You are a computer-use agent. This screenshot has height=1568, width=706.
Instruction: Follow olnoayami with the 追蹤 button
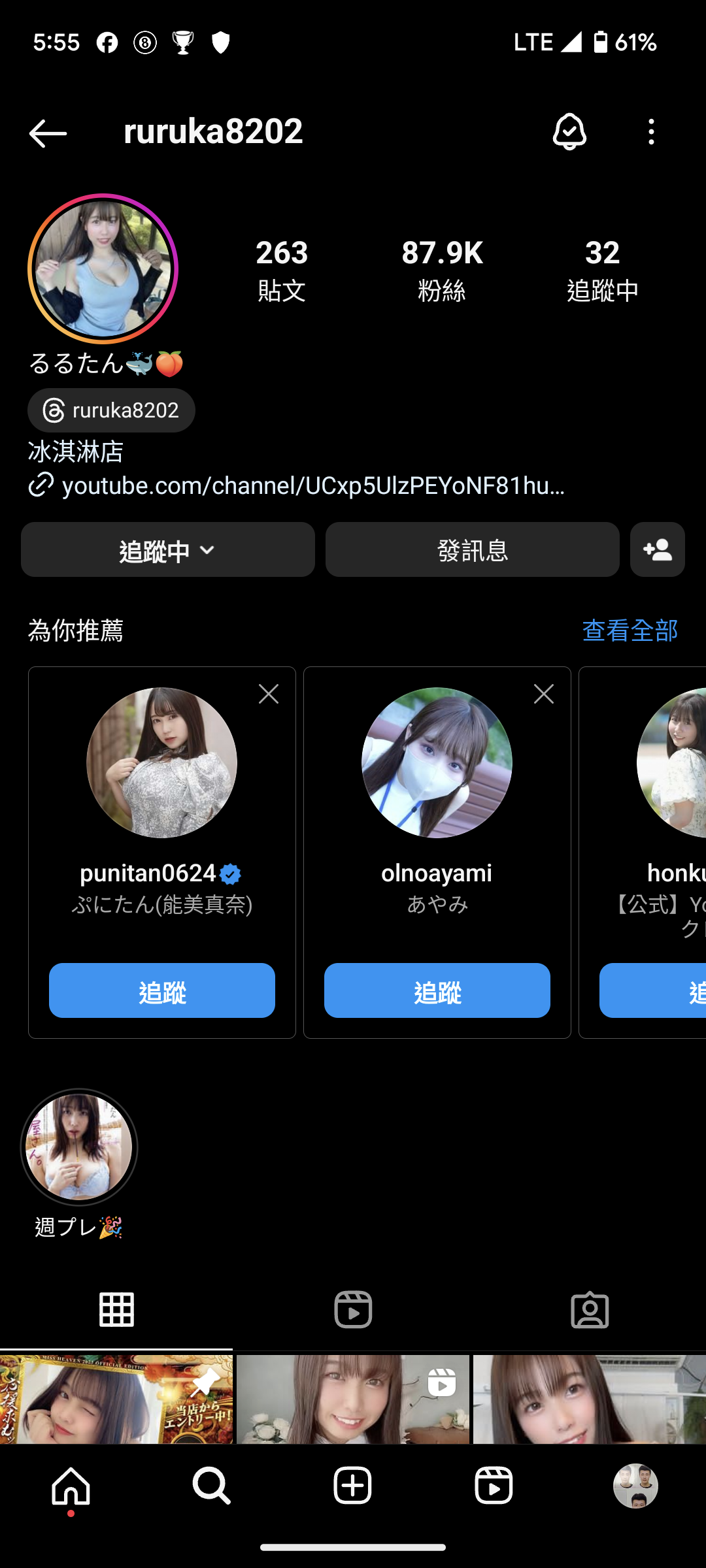point(437,990)
